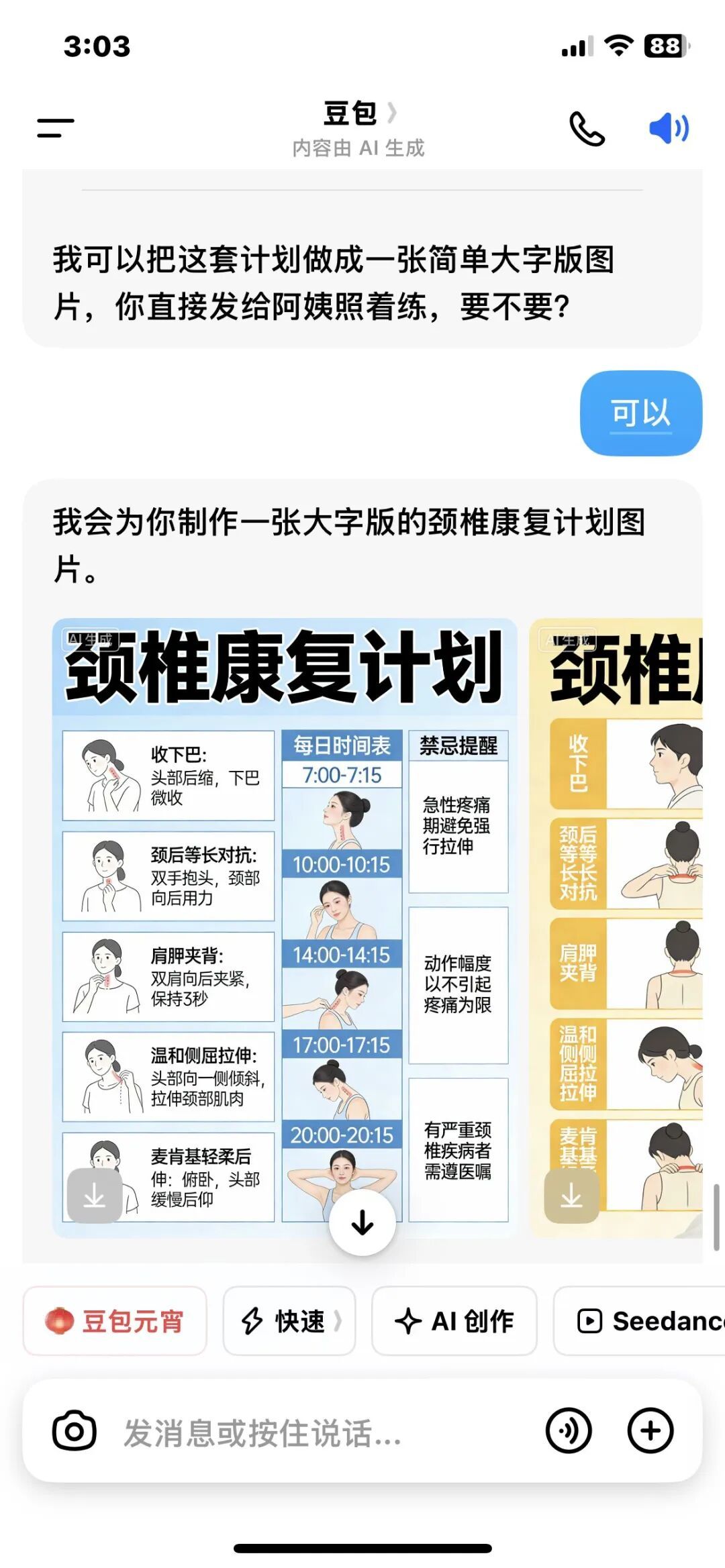Open 豆包 title details

[358, 114]
